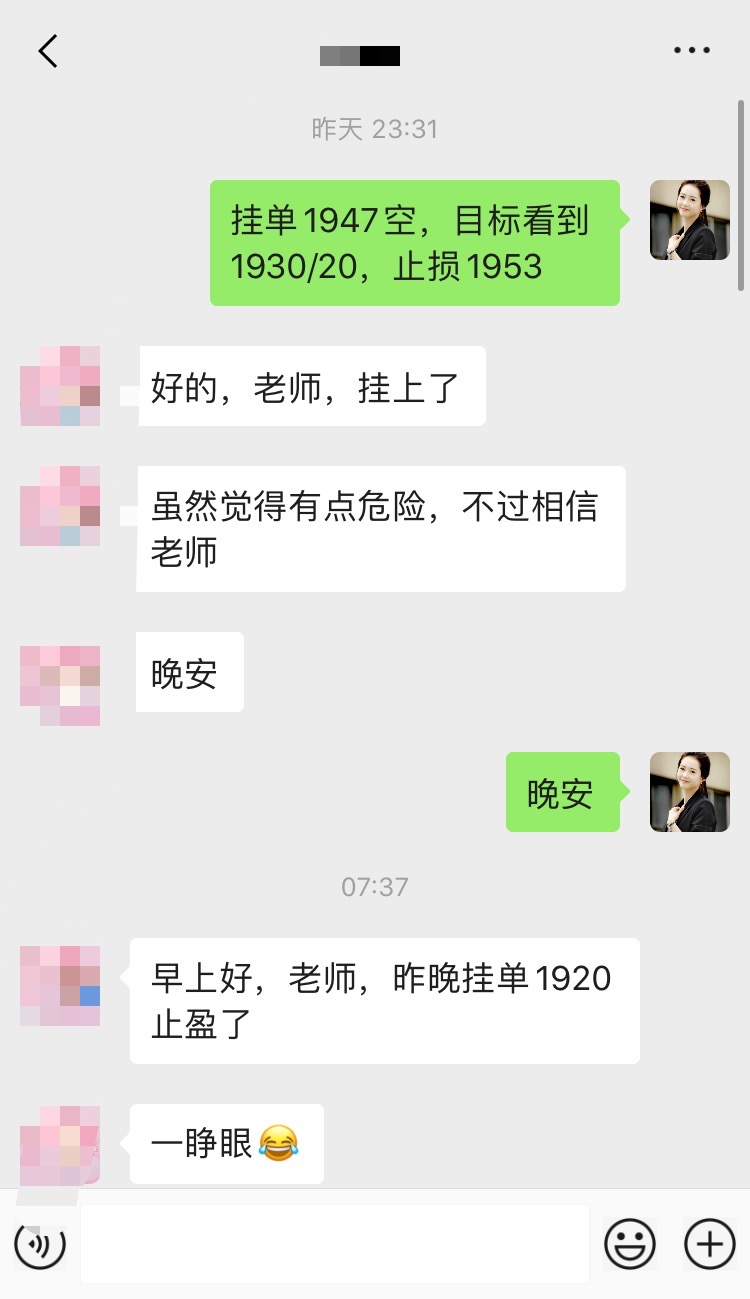
Task: Open the emoji sticker picker
Action: (x=630, y=1244)
